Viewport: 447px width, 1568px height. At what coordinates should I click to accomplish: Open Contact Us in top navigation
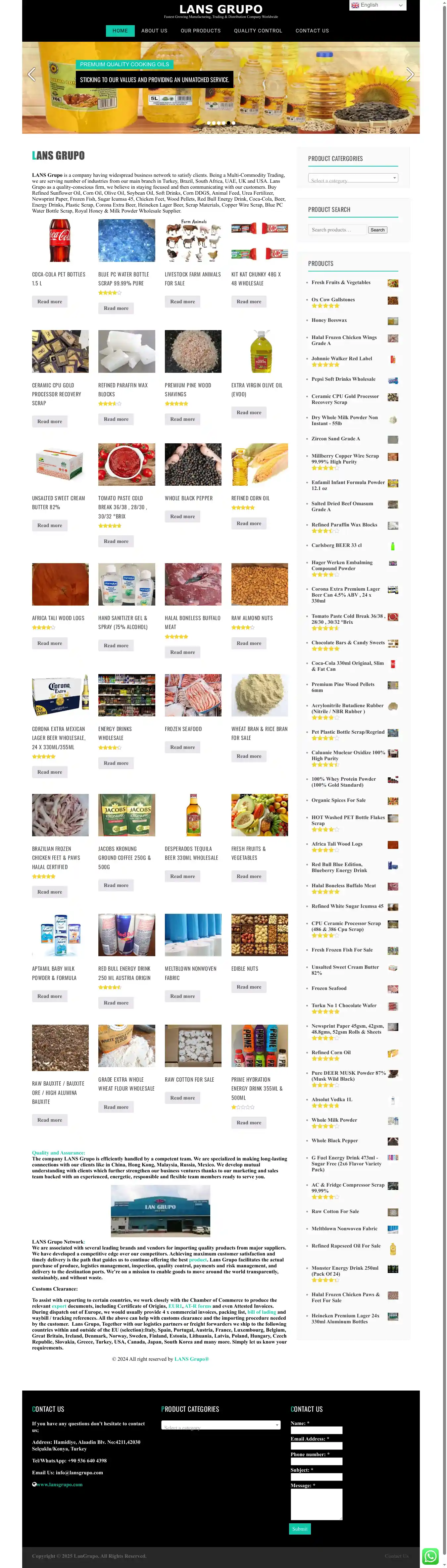pos(312,30)
